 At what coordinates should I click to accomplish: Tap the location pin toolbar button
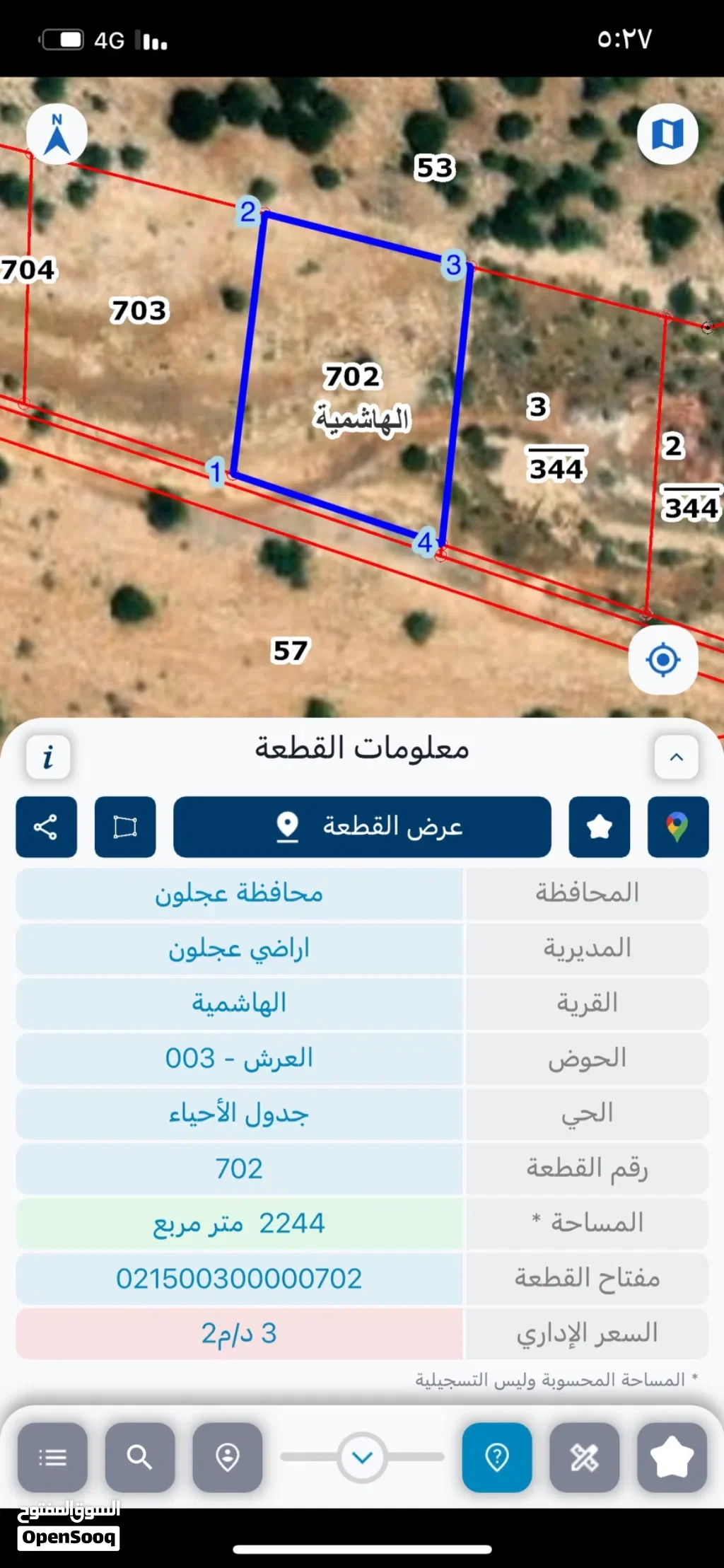coord(228,1457)
